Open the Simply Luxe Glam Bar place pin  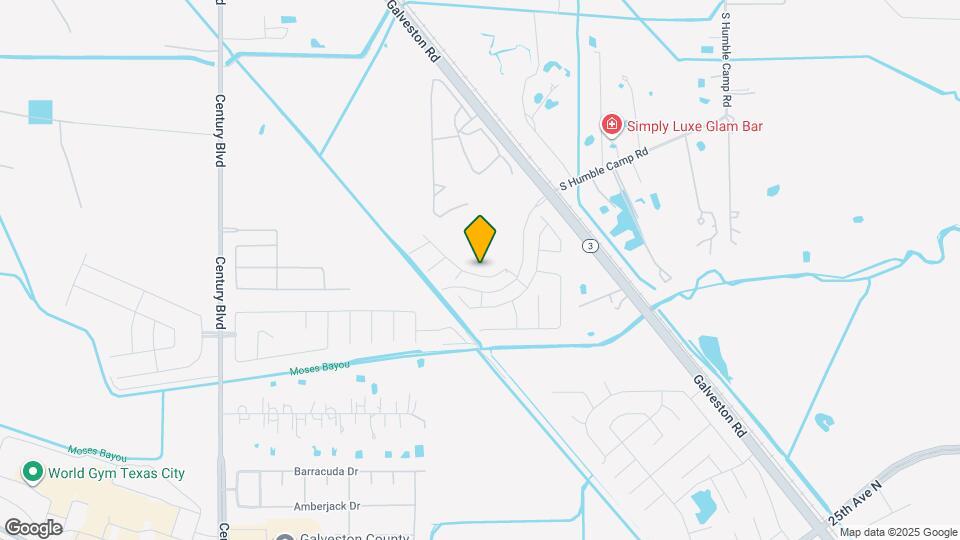(x=611, y=125)
